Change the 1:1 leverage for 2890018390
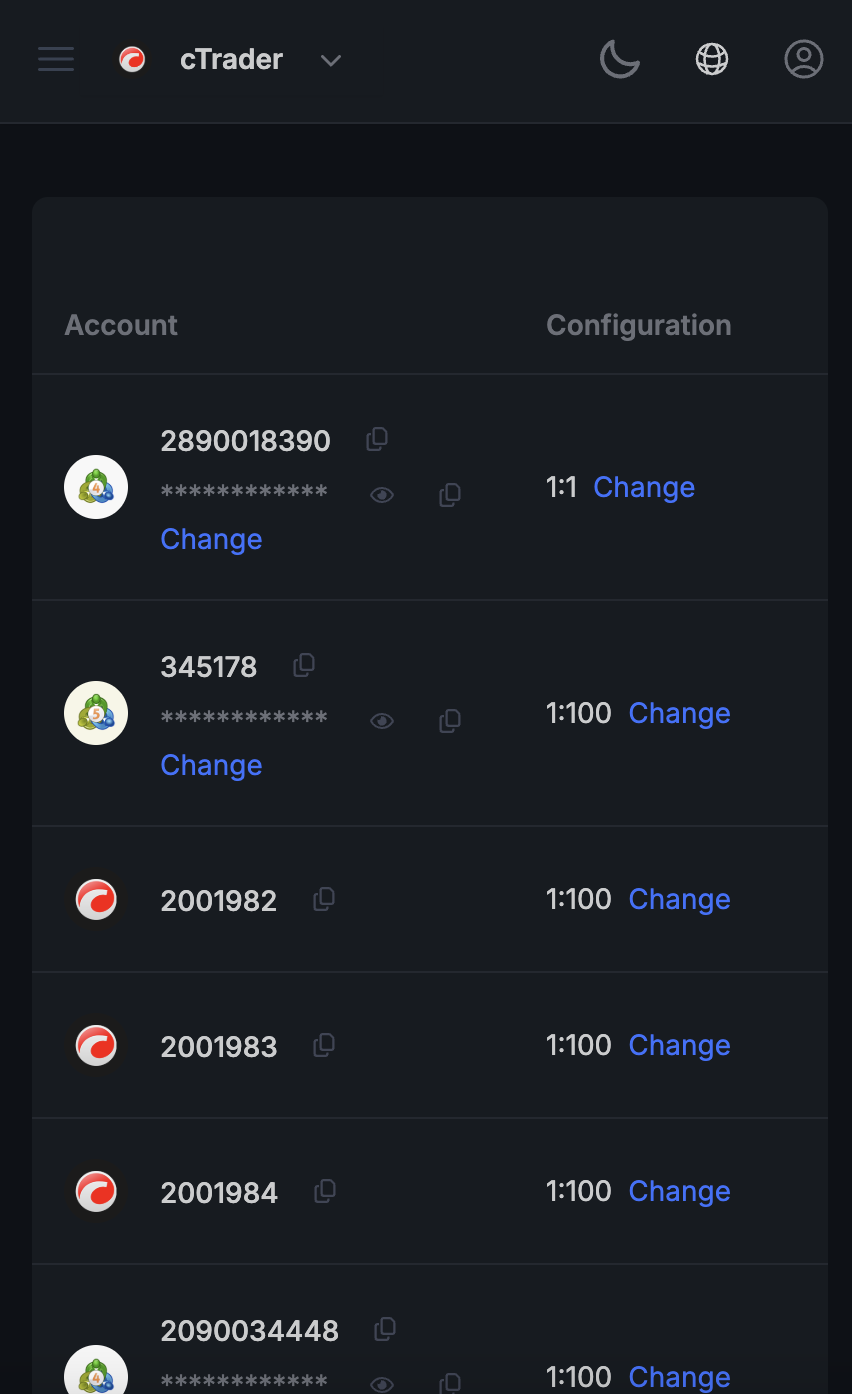The height and width of the screenshot is (1394, 852). tap(644, 487)
